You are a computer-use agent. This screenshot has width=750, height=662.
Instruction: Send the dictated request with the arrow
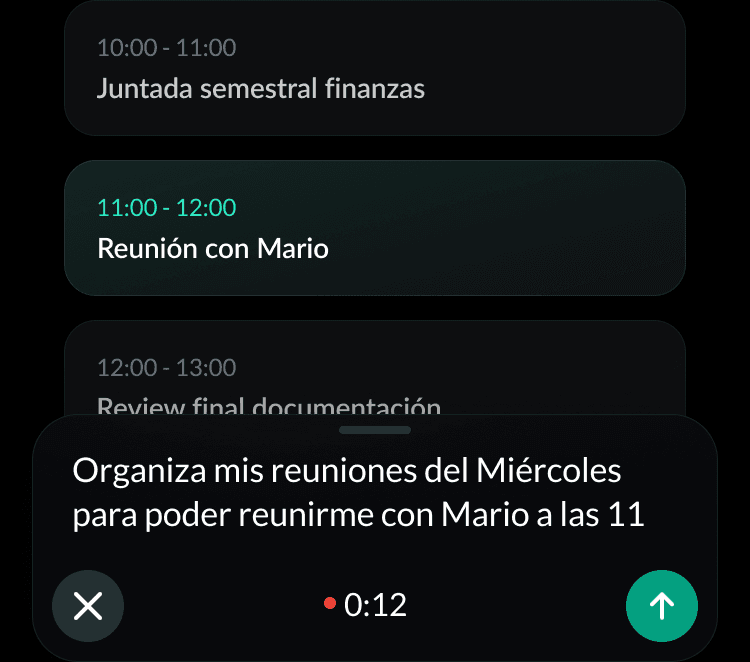(x=662, y=605)
